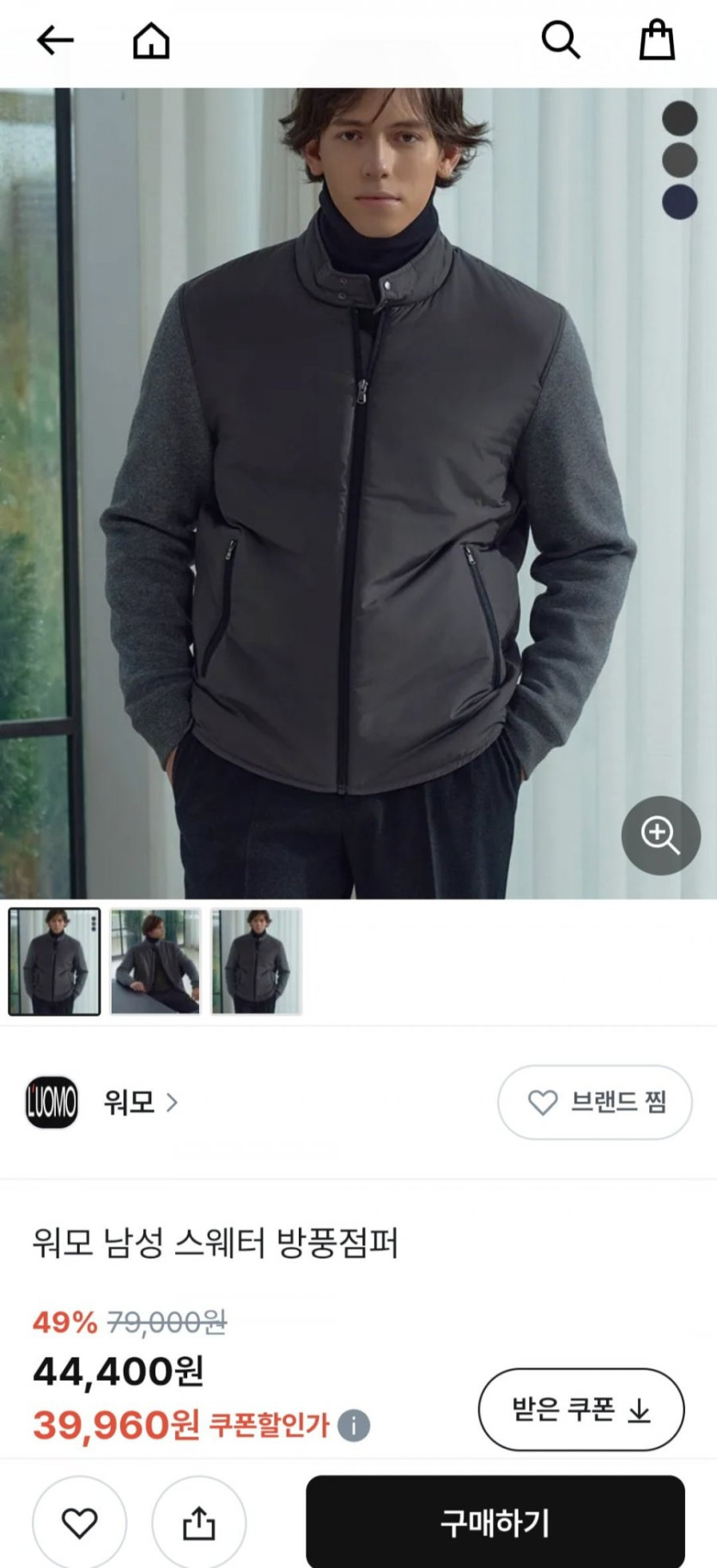Select the third product thumbnail
Image resolution: width=717 pixels, height=1568 pixels.
tap(257, 961)
